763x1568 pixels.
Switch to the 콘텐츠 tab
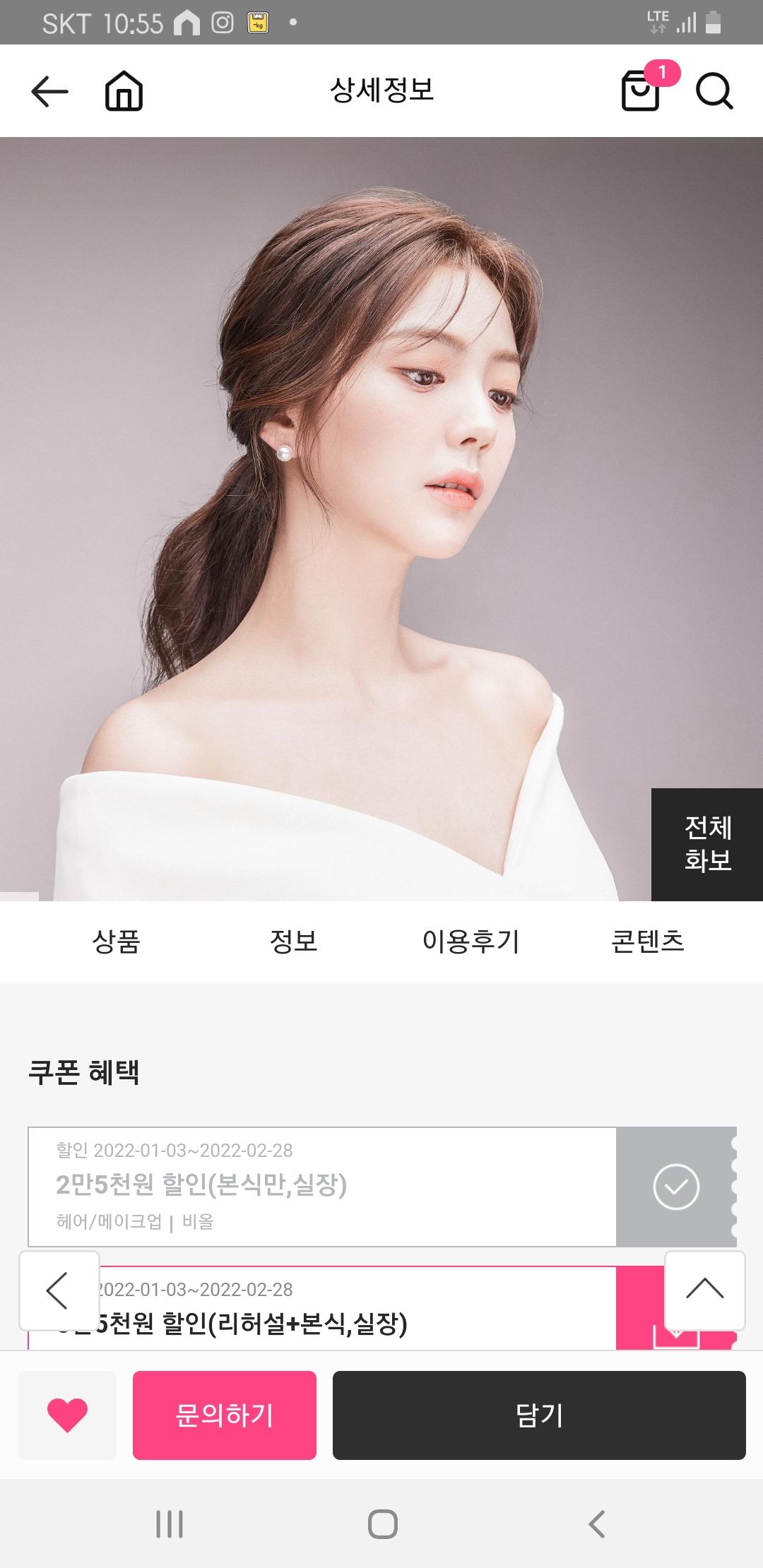647,942
